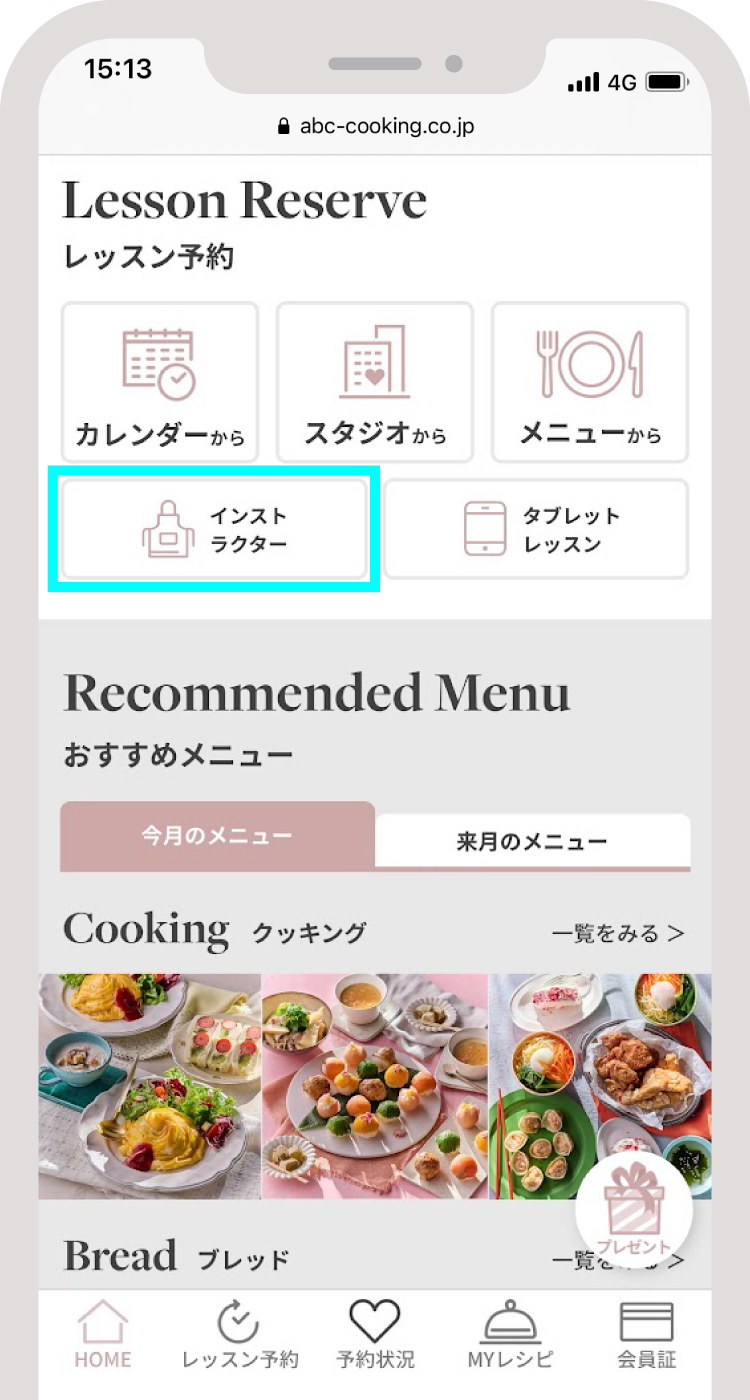Open the MYレシピ tab
The height and width of the screenshot is (1400, 750).
510,1335
